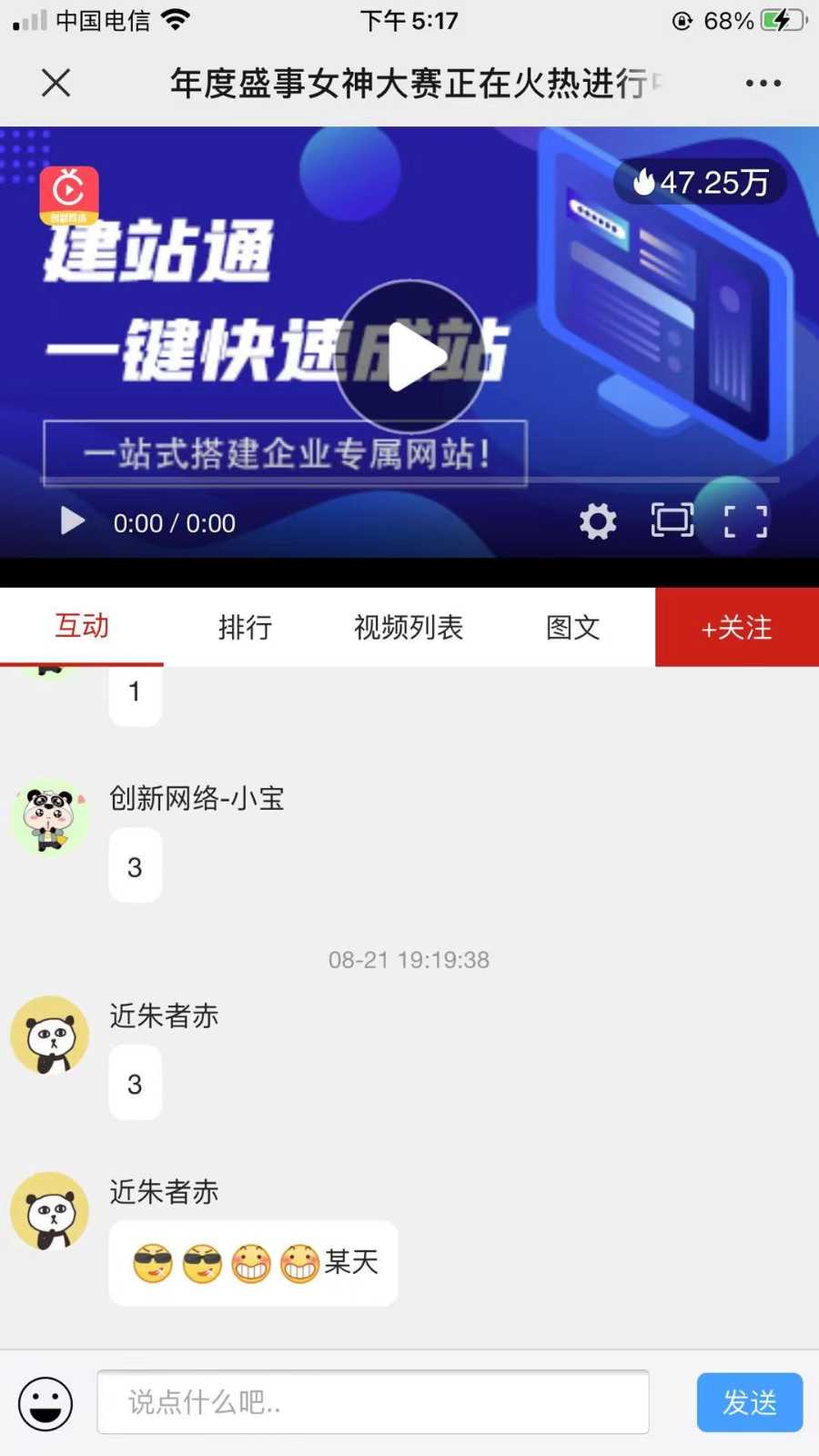Switch to the 互动 tab

pyautogui.click(x=82, y=626)
